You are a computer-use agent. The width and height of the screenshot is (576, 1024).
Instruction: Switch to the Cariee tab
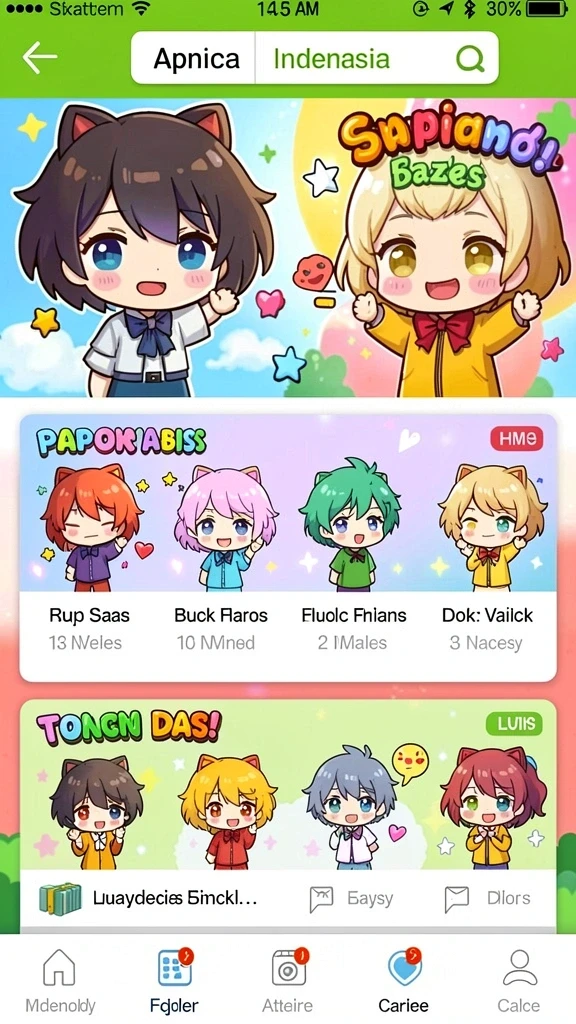click(404, 980)
